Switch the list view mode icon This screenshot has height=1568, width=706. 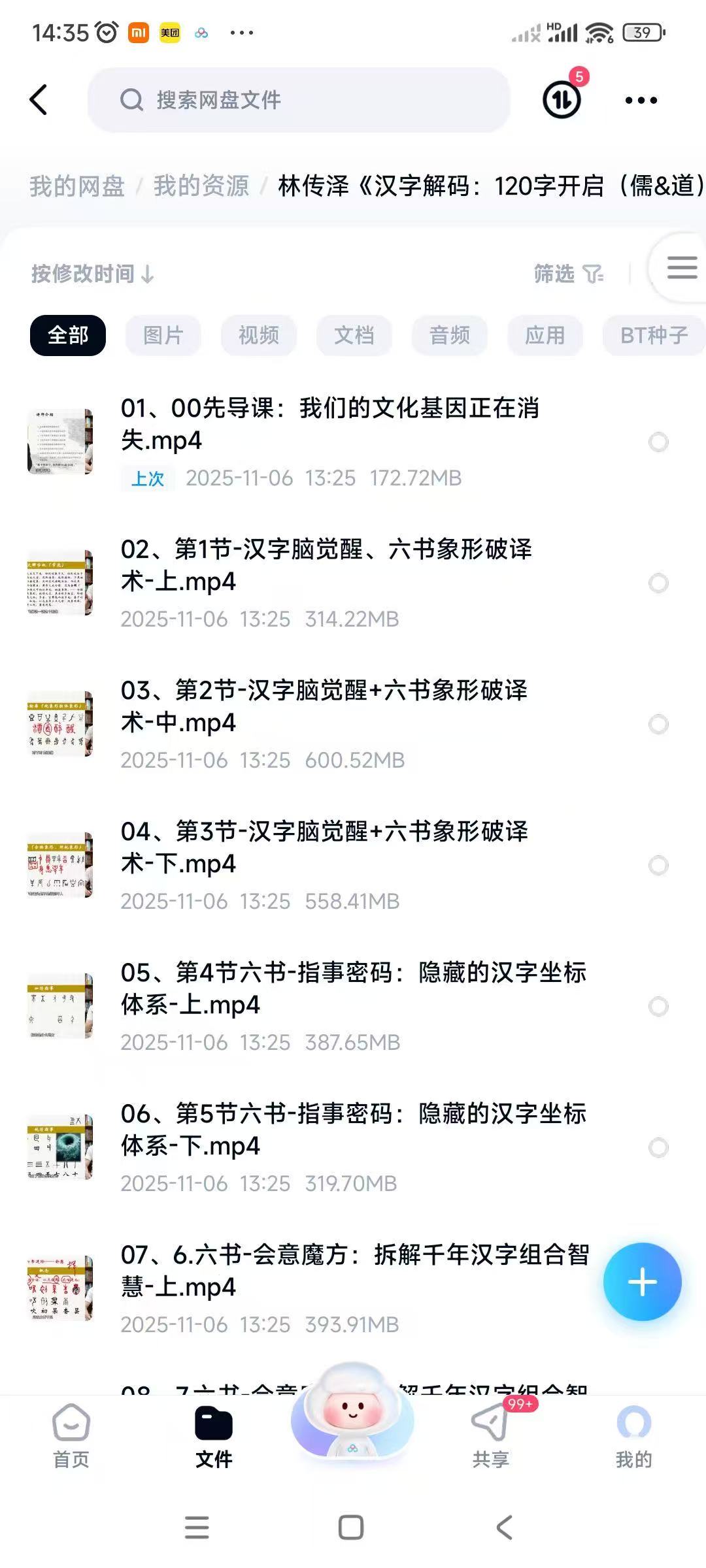pos(681,268)
